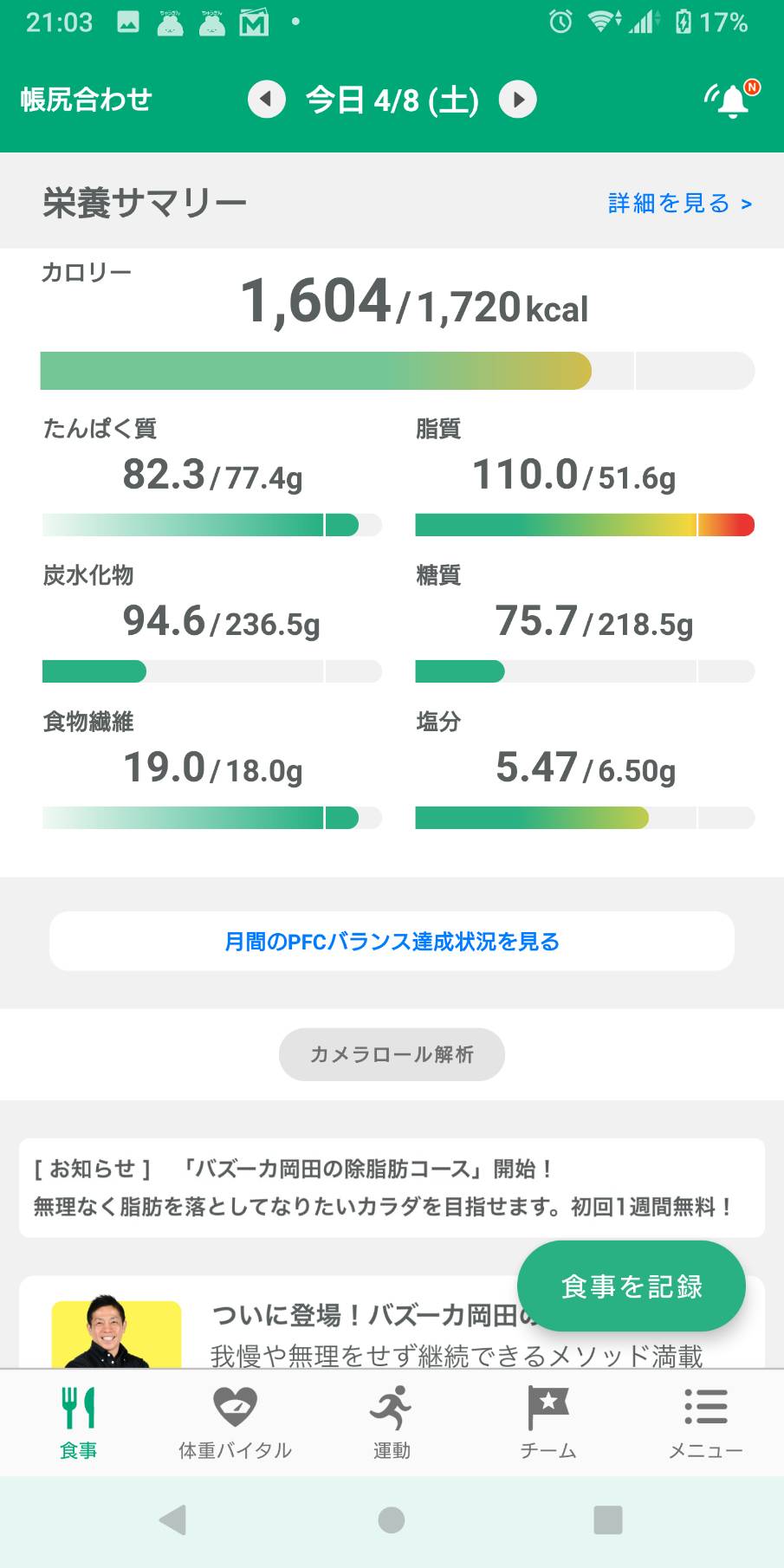This screenshot has width=784, height=1568.
Task: Go to the previous day with the left arrow
Action: point(267,100)
